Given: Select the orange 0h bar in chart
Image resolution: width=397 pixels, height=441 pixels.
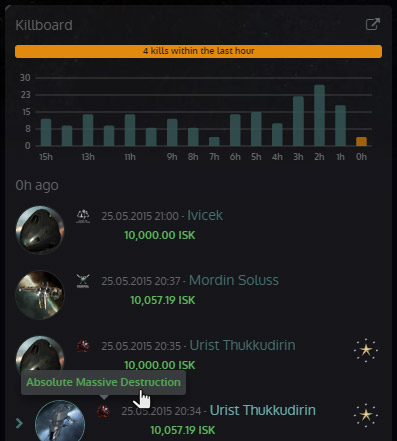Looking at the screenshot, I should pyautogui.click(x=361, y=141).
